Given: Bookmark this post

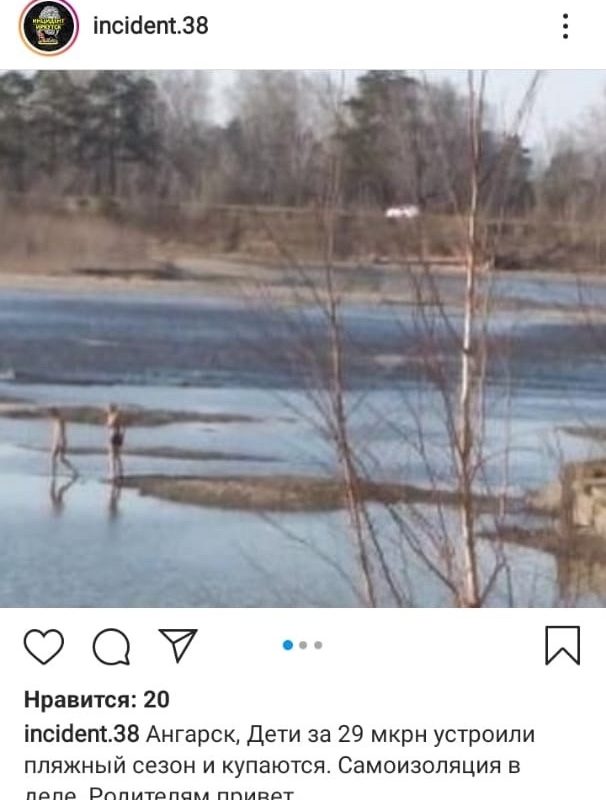Looking at the screenshot, I should [x=562, y=645].
